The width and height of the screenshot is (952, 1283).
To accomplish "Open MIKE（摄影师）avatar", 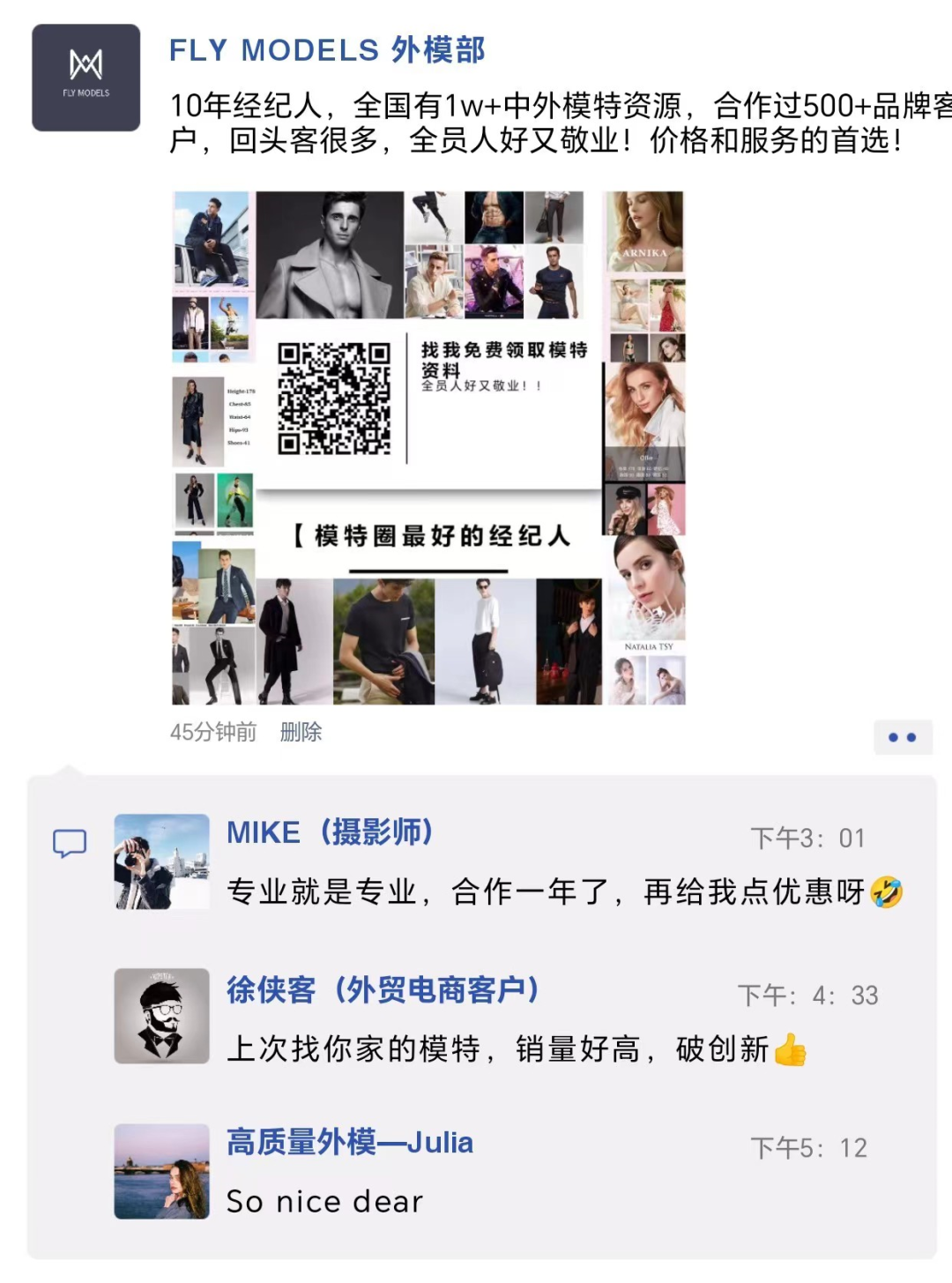I will coord(162,862).
